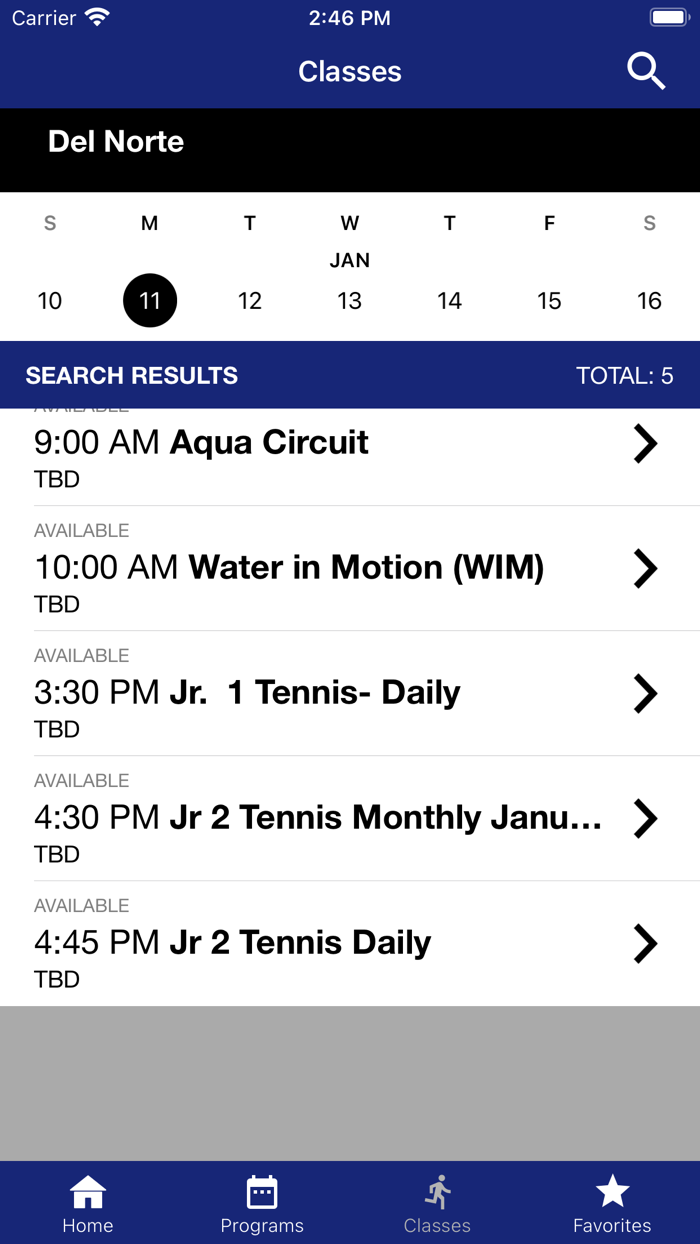
Task: Open the 9:00 AM Aqua Circuit class
Action: (x=350, y=455)
